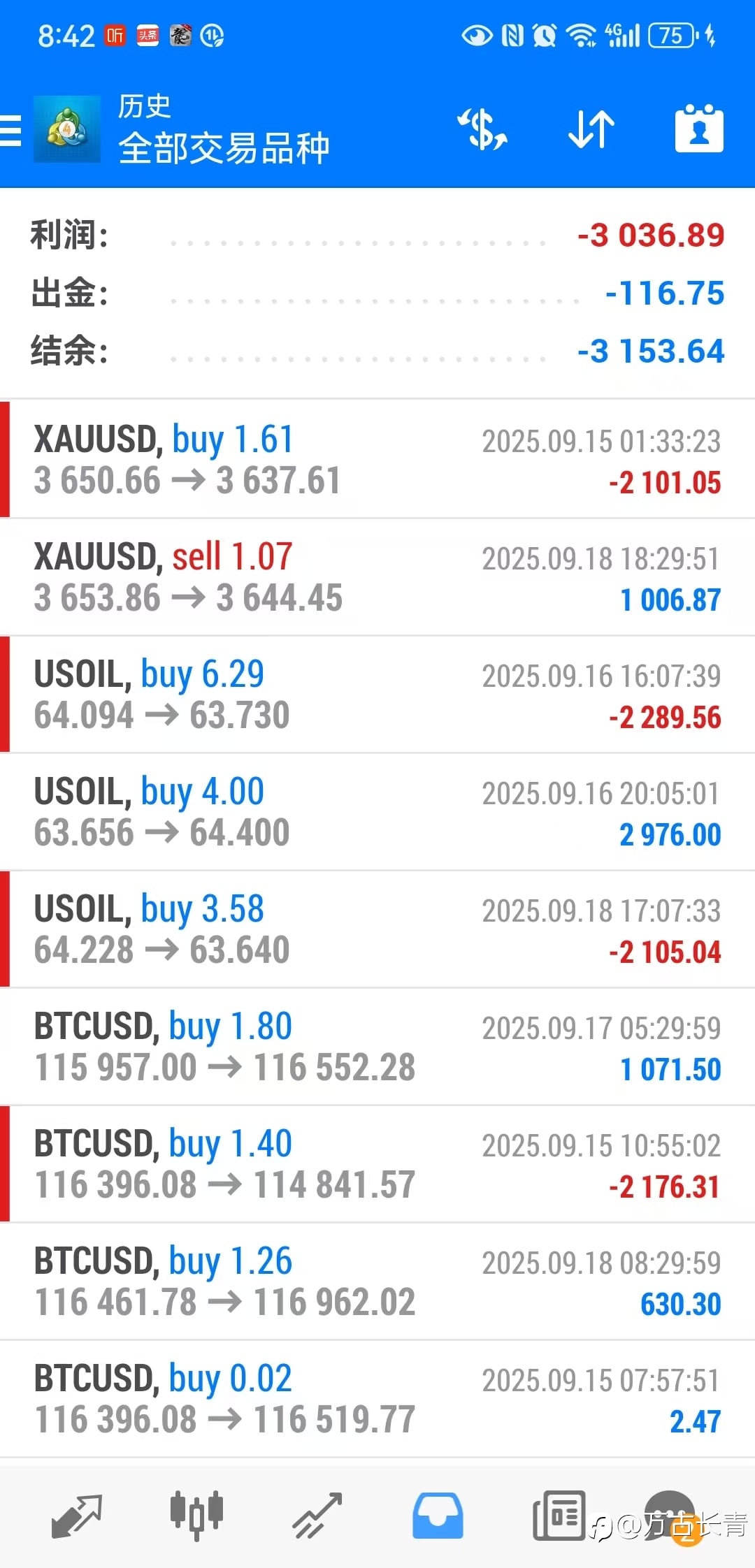Expand the XAUUSD buy 1.61 trade

pyautogui.click(x=377, y=460)
